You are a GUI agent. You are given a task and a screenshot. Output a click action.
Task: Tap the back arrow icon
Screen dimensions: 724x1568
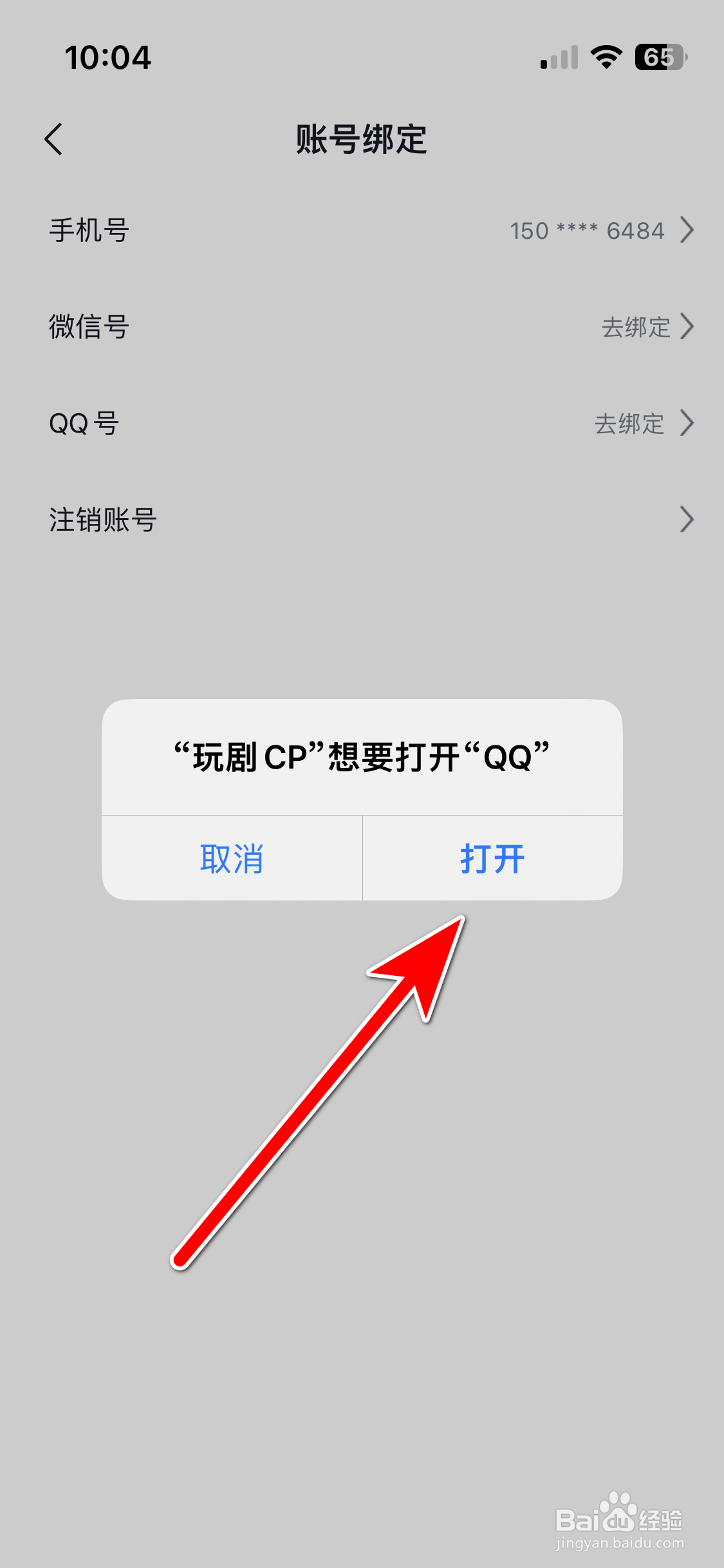coord(55,140)
